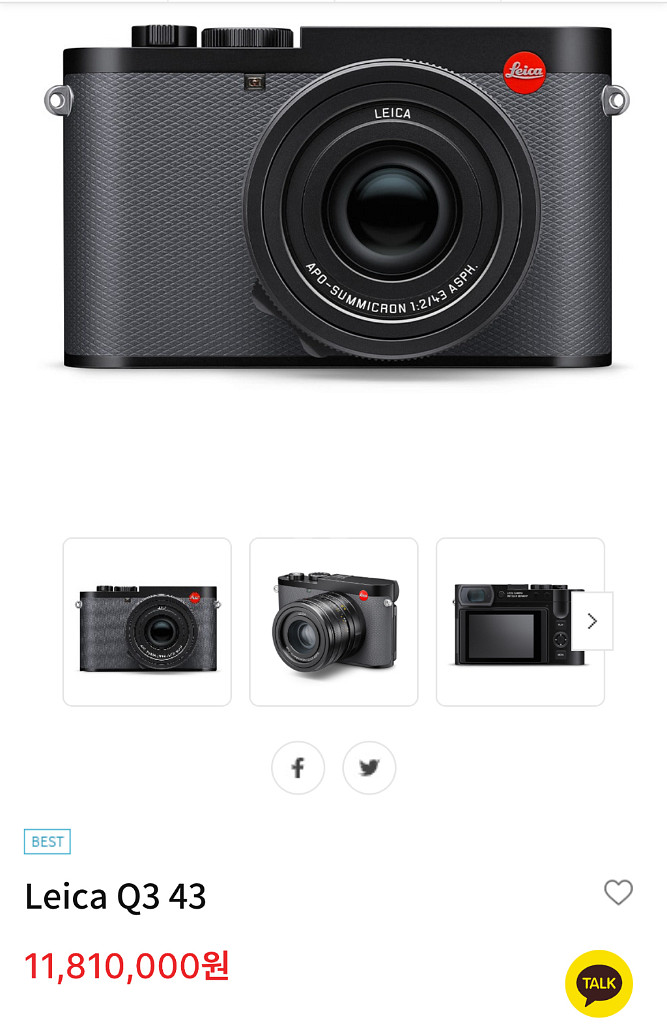Select the front-view camera thumbnail
667x1024 pixels.
[147, 621]
